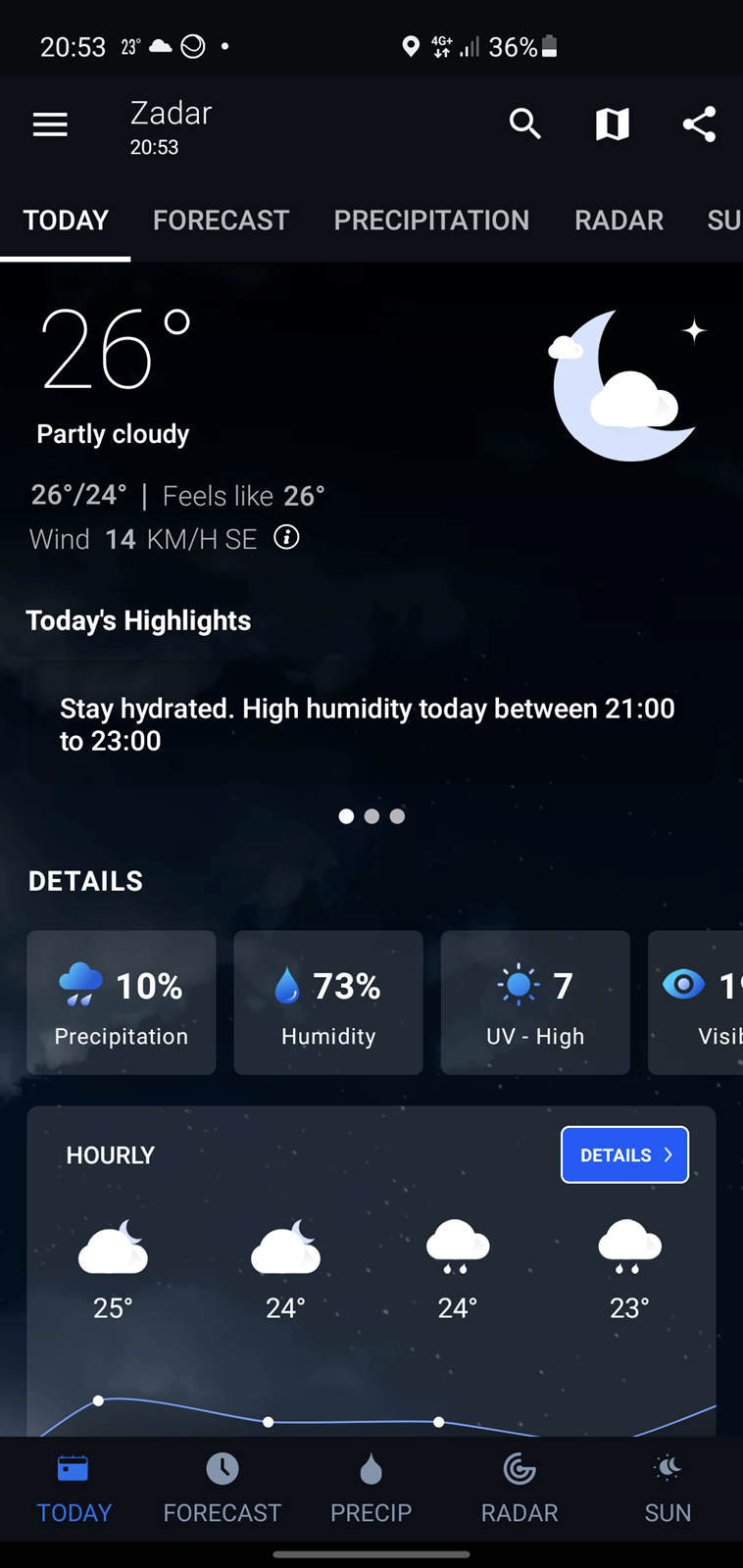Switch to the PRECIPITATION top tab
This screenshot has width=743, height=1568.
coord(431,220)
